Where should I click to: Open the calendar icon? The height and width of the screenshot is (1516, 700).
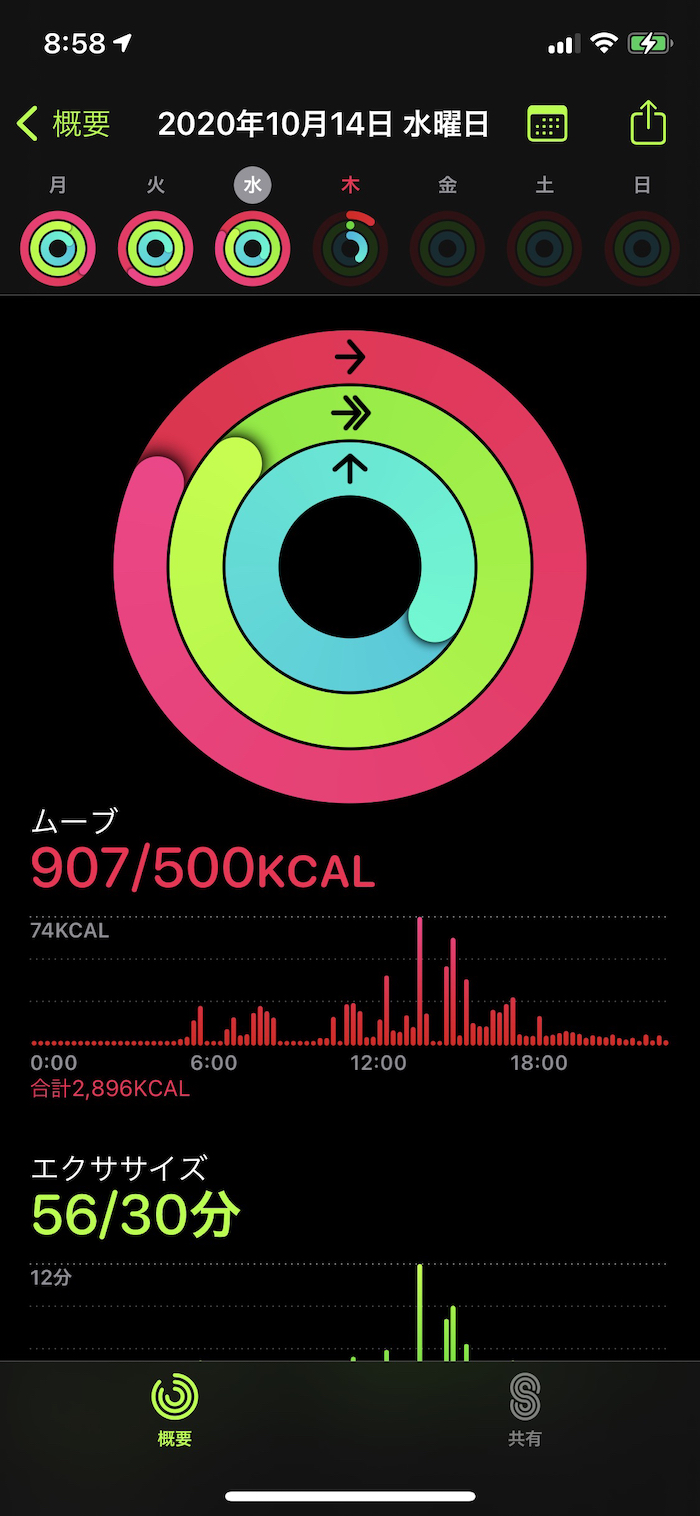coord(547,124)
